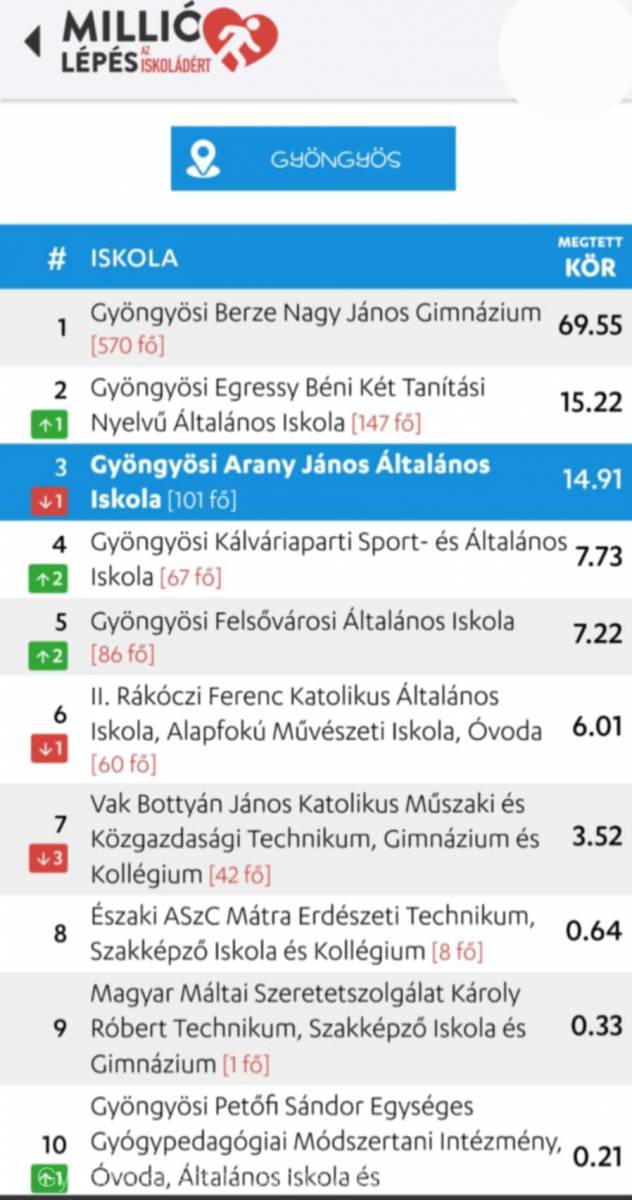Open Gyöngyösi Felsővárosi Általános Iskola row
632x1200 pixels.
[316, 637]
